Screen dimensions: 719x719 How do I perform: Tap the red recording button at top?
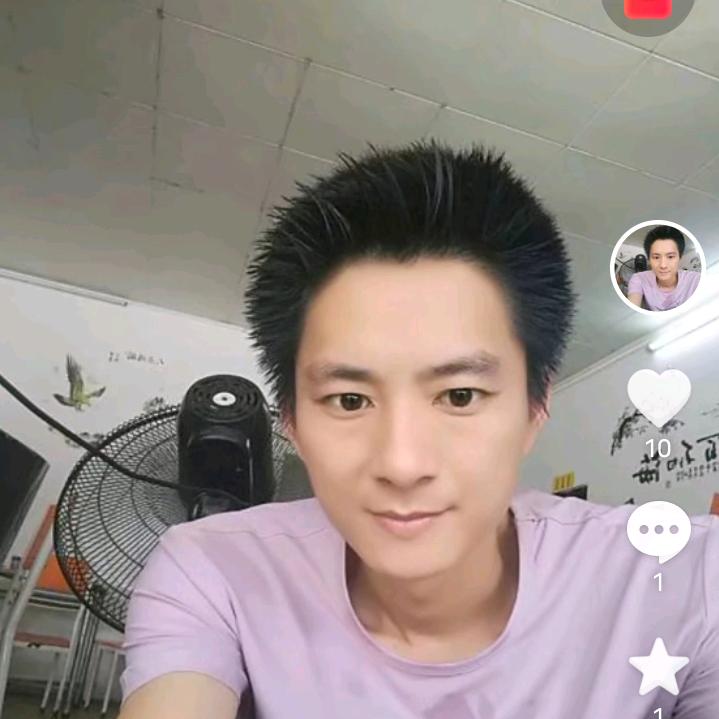click(x=648, y=8)
